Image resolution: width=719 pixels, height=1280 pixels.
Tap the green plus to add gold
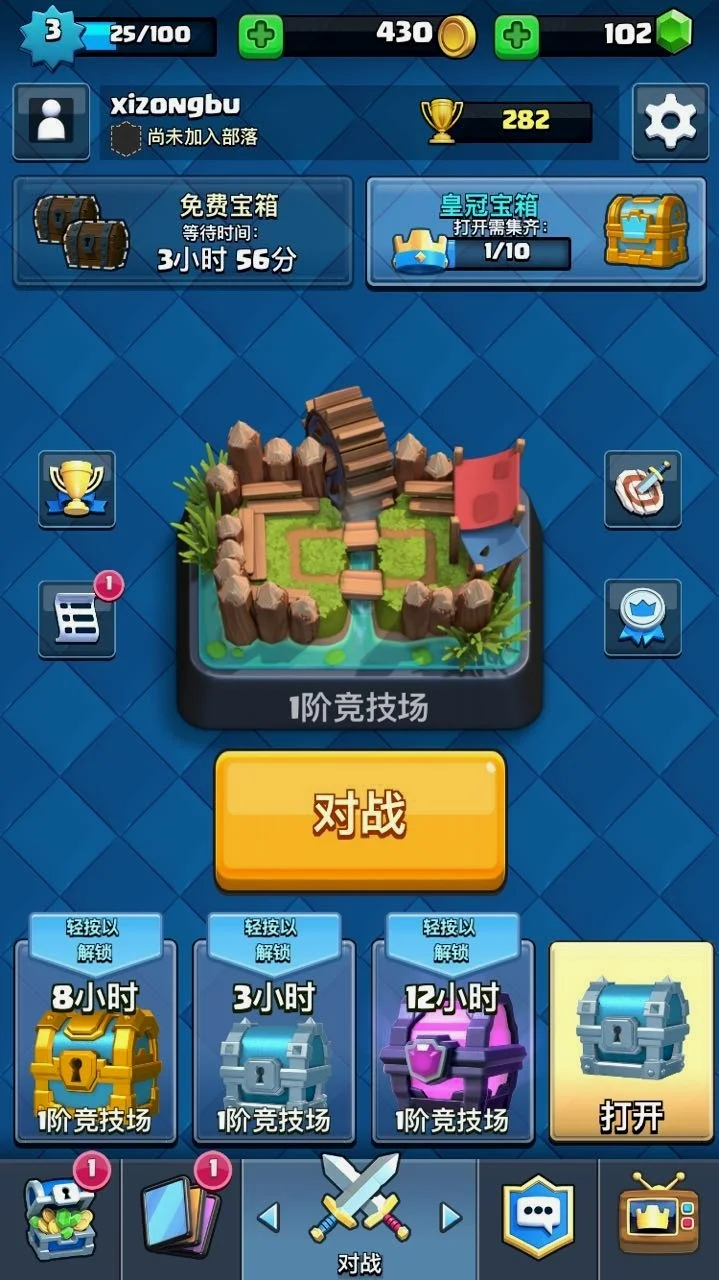pos(260,37)
